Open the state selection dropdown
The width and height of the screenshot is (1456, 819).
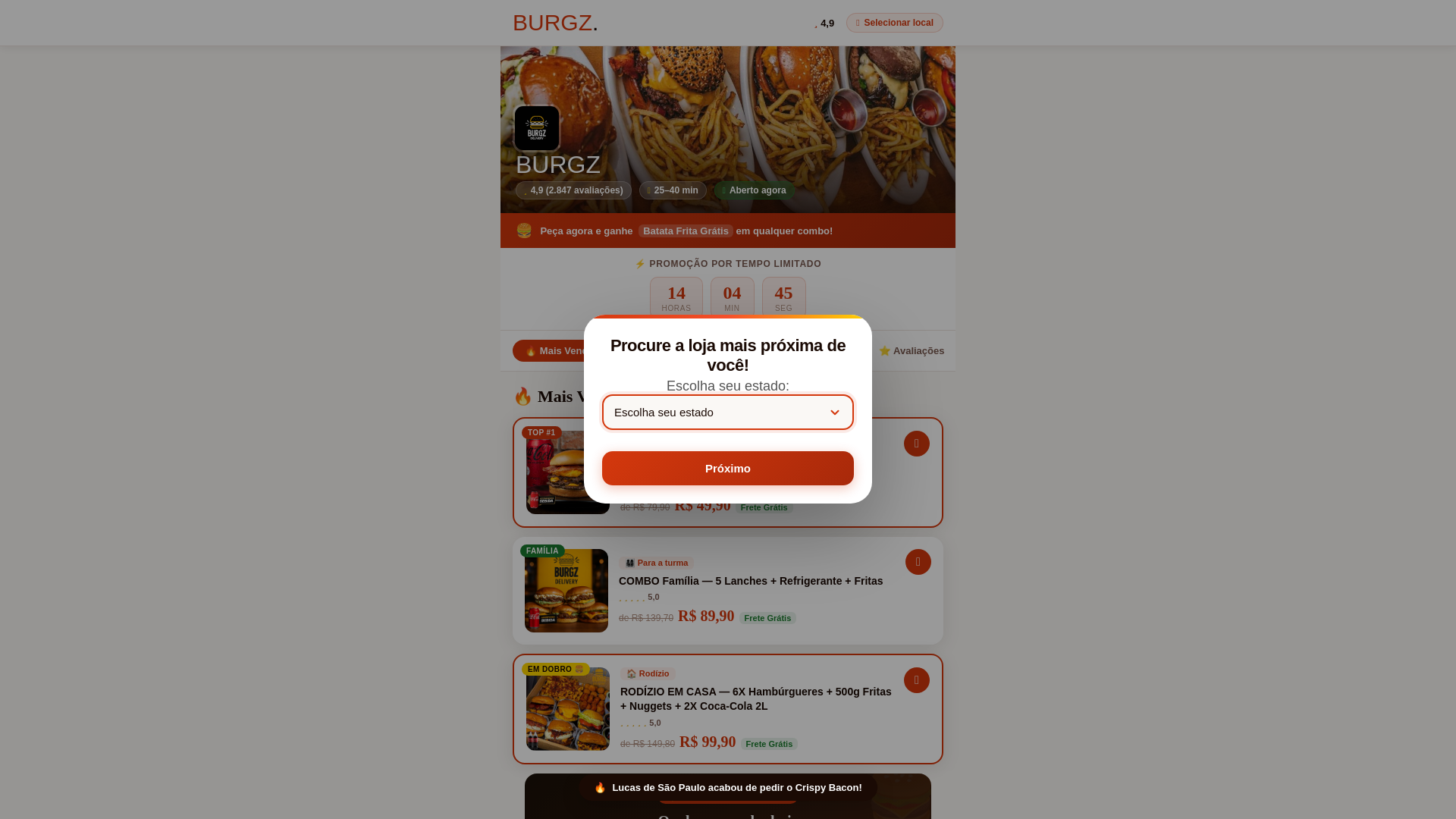click(x=727, y=413)
